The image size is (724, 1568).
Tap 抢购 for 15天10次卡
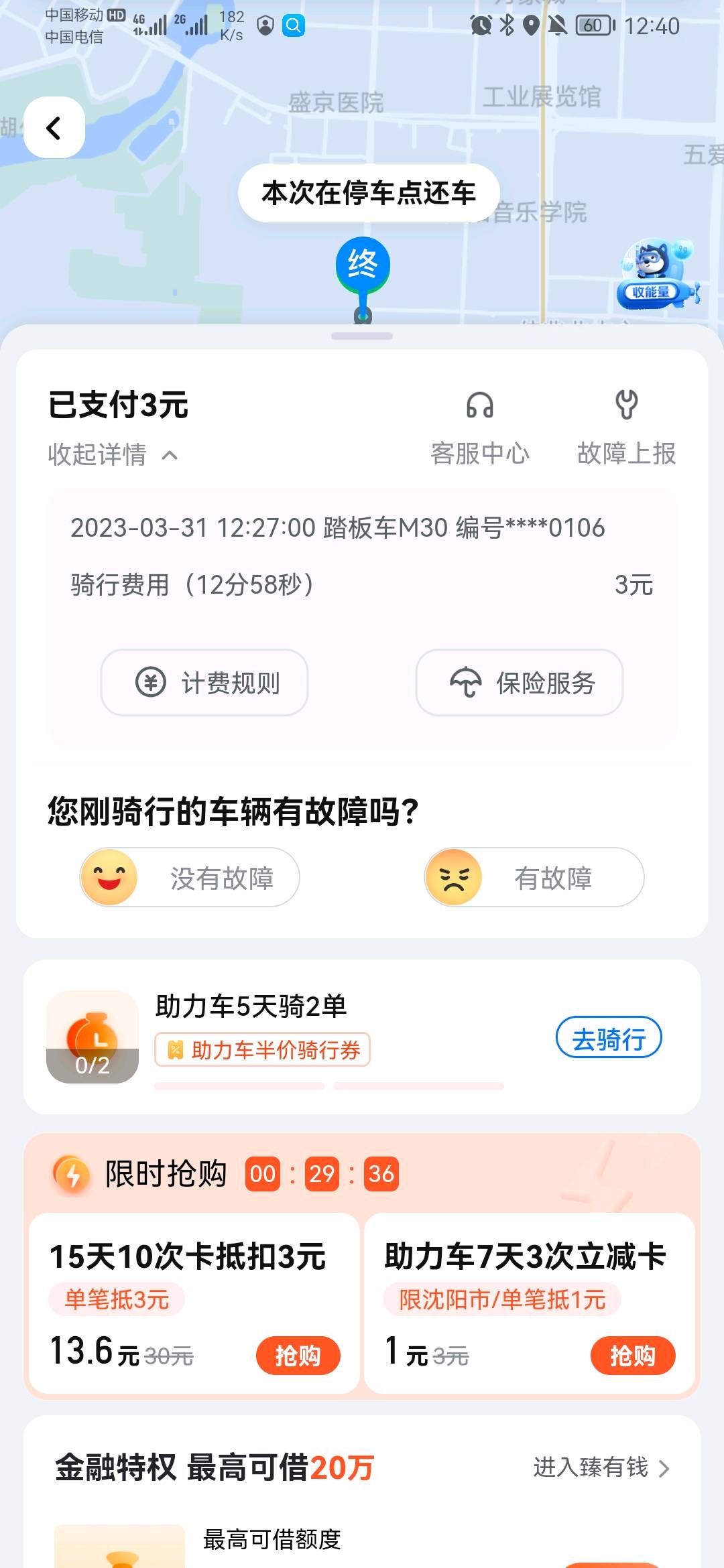(x=298, y=1356)
